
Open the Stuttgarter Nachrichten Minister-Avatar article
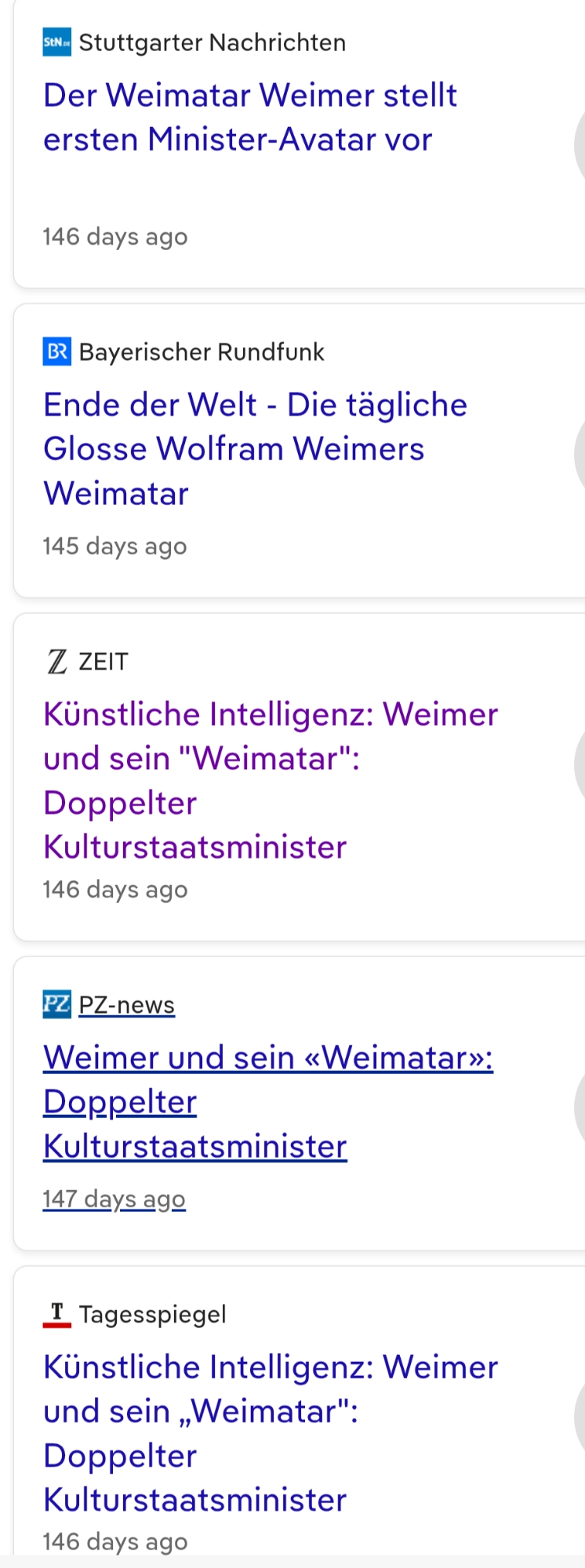pyautogui.click(x=249, y=117)
